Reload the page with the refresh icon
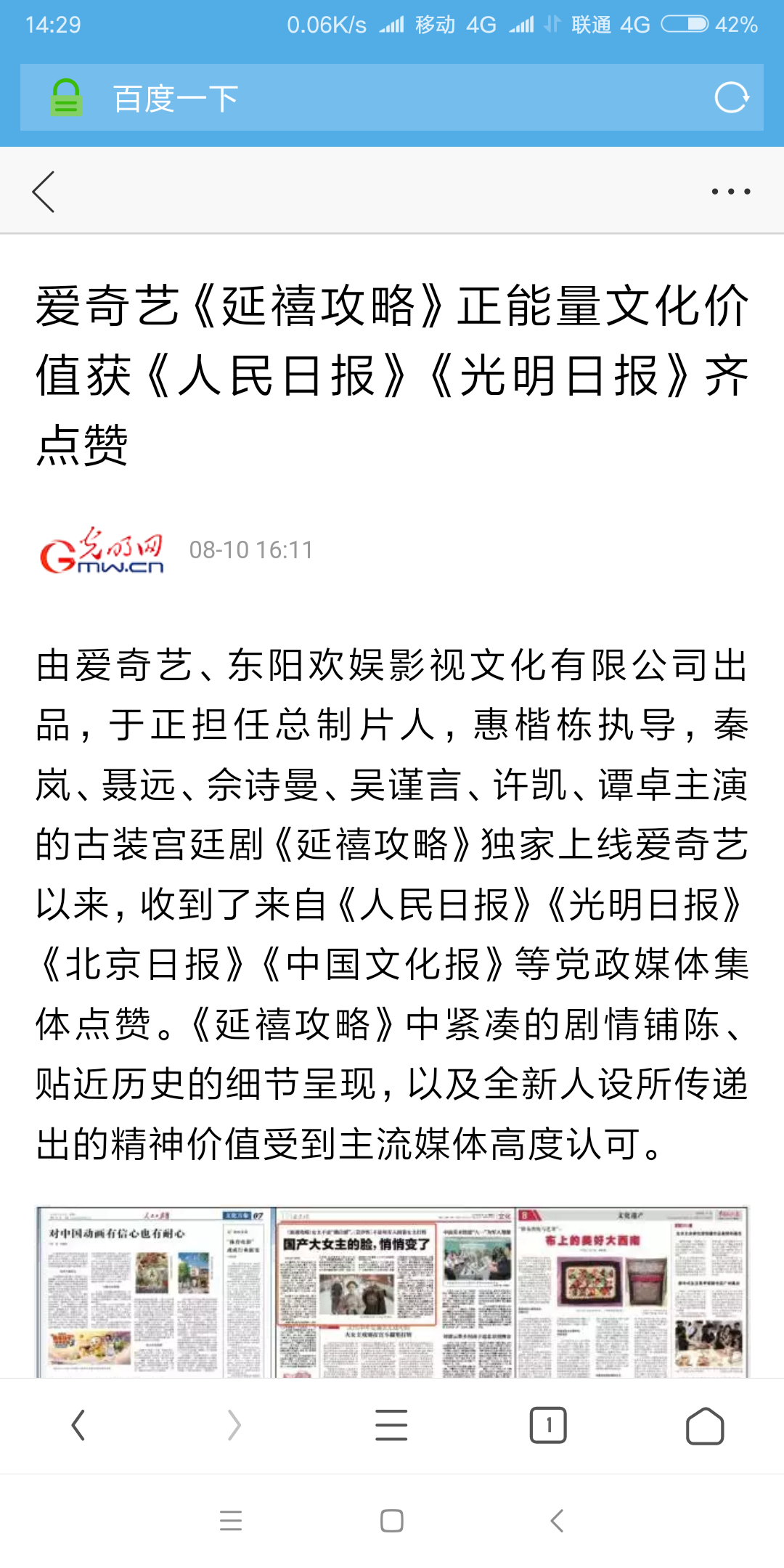The width and height of the screenshot is (784, 1568). 730,98
